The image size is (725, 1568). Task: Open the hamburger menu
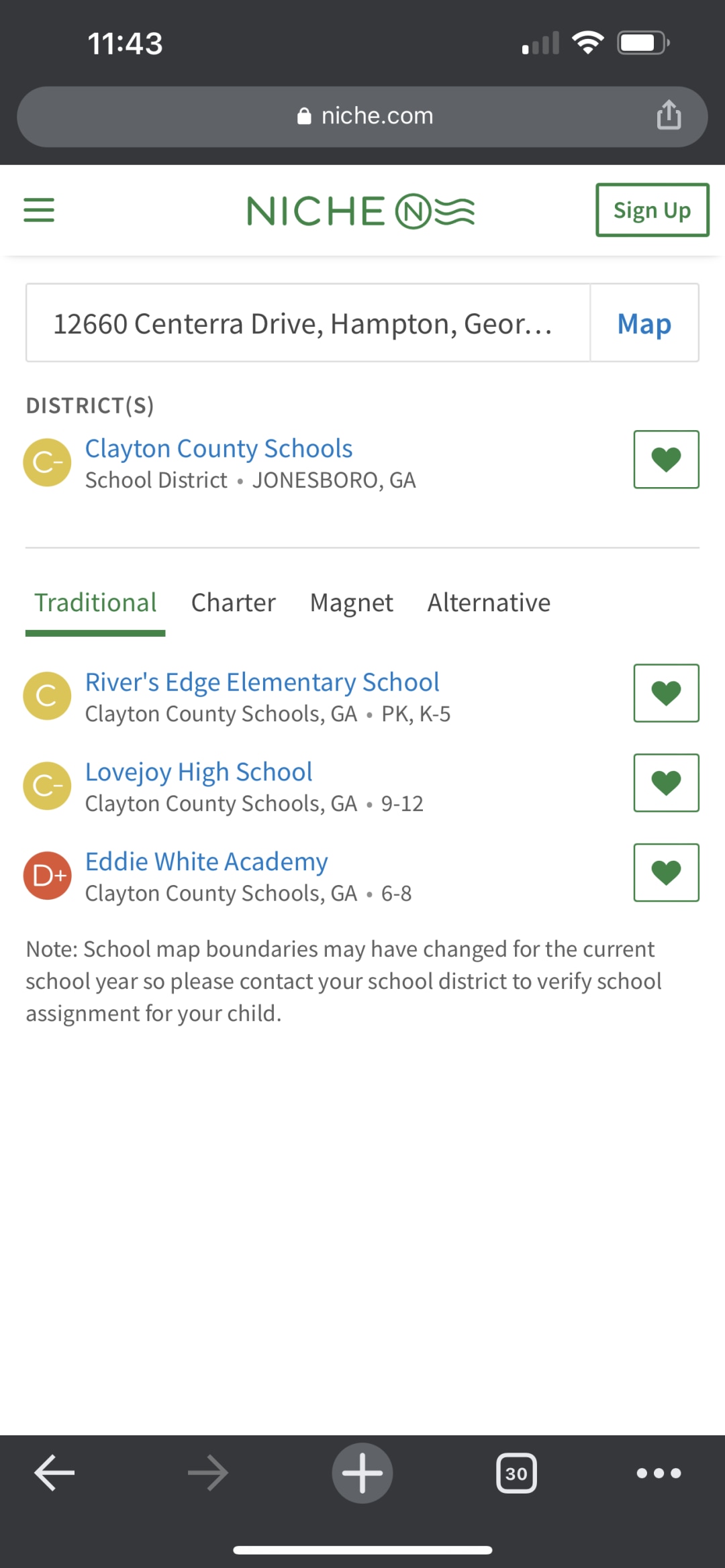pyautogui.click(x=39, y=210)
